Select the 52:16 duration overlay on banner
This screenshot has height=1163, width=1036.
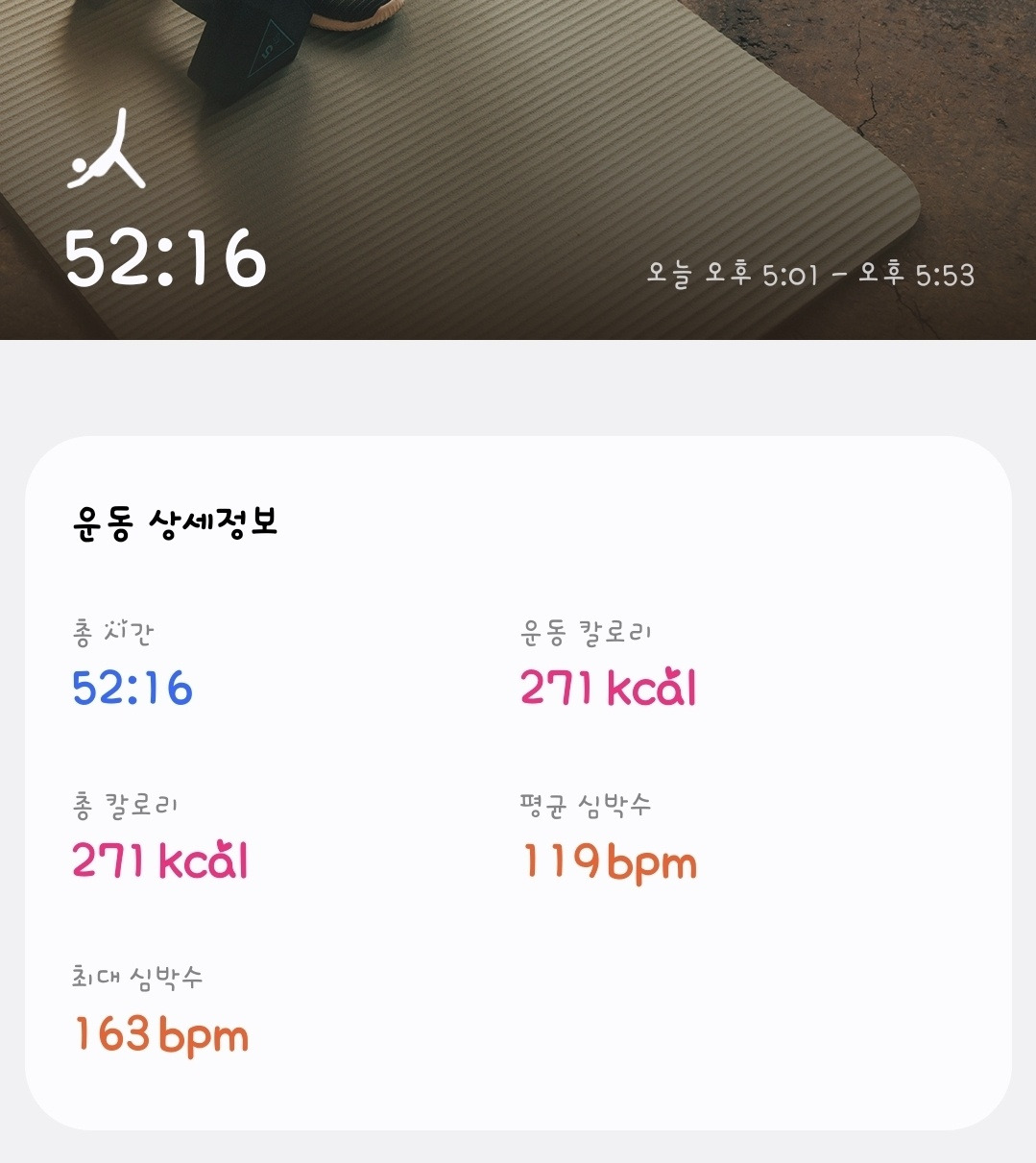[x=163, y=254]
